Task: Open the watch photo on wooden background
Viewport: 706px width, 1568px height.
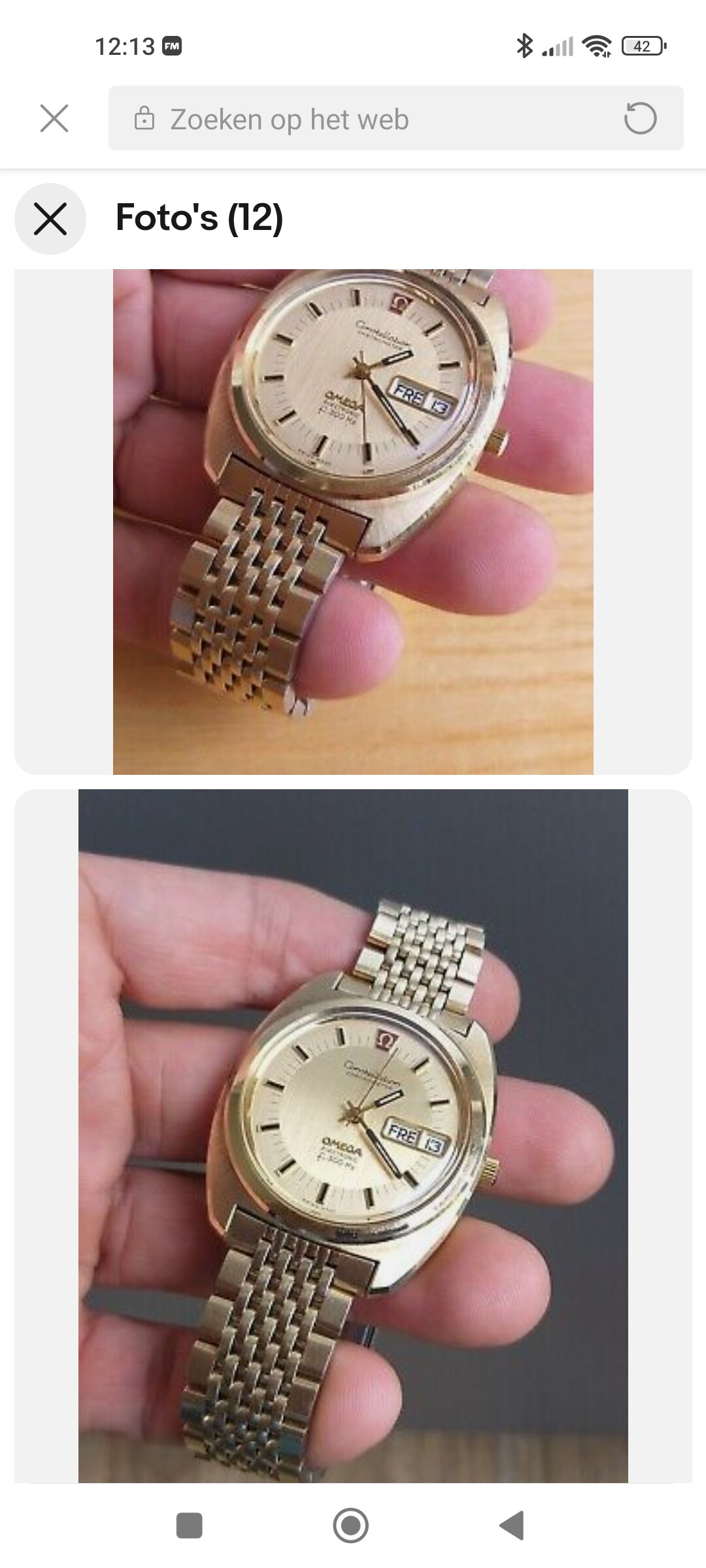Action: click(353, 521)
